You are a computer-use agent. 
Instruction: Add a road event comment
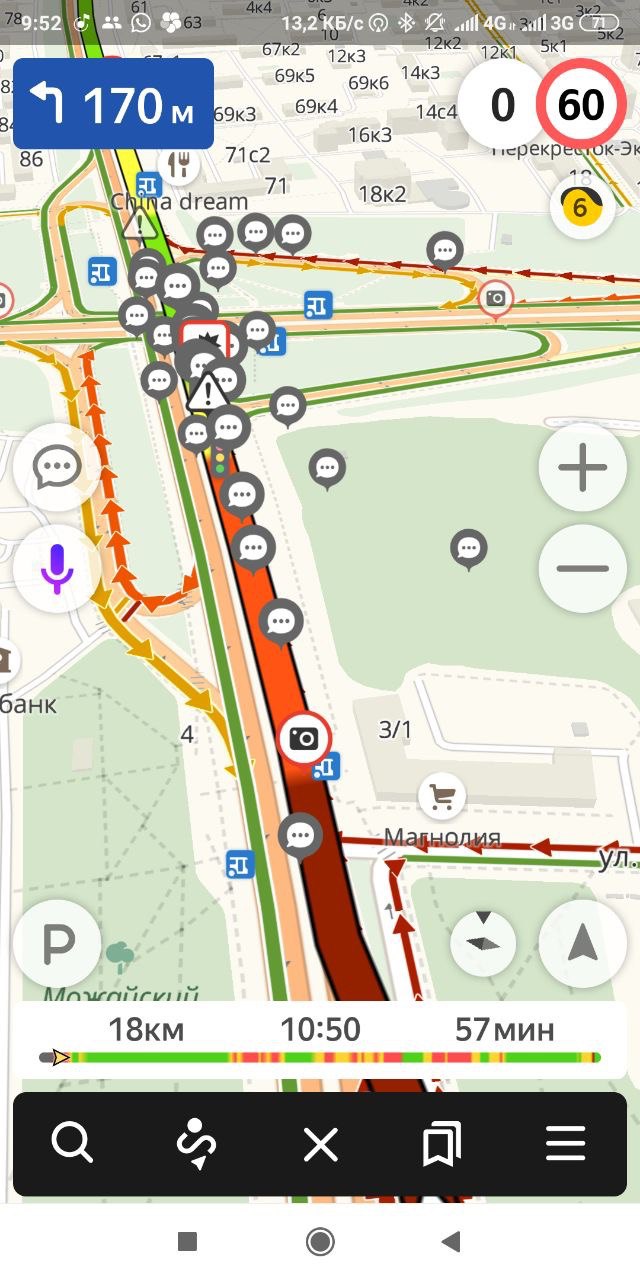tap(57, 467)
